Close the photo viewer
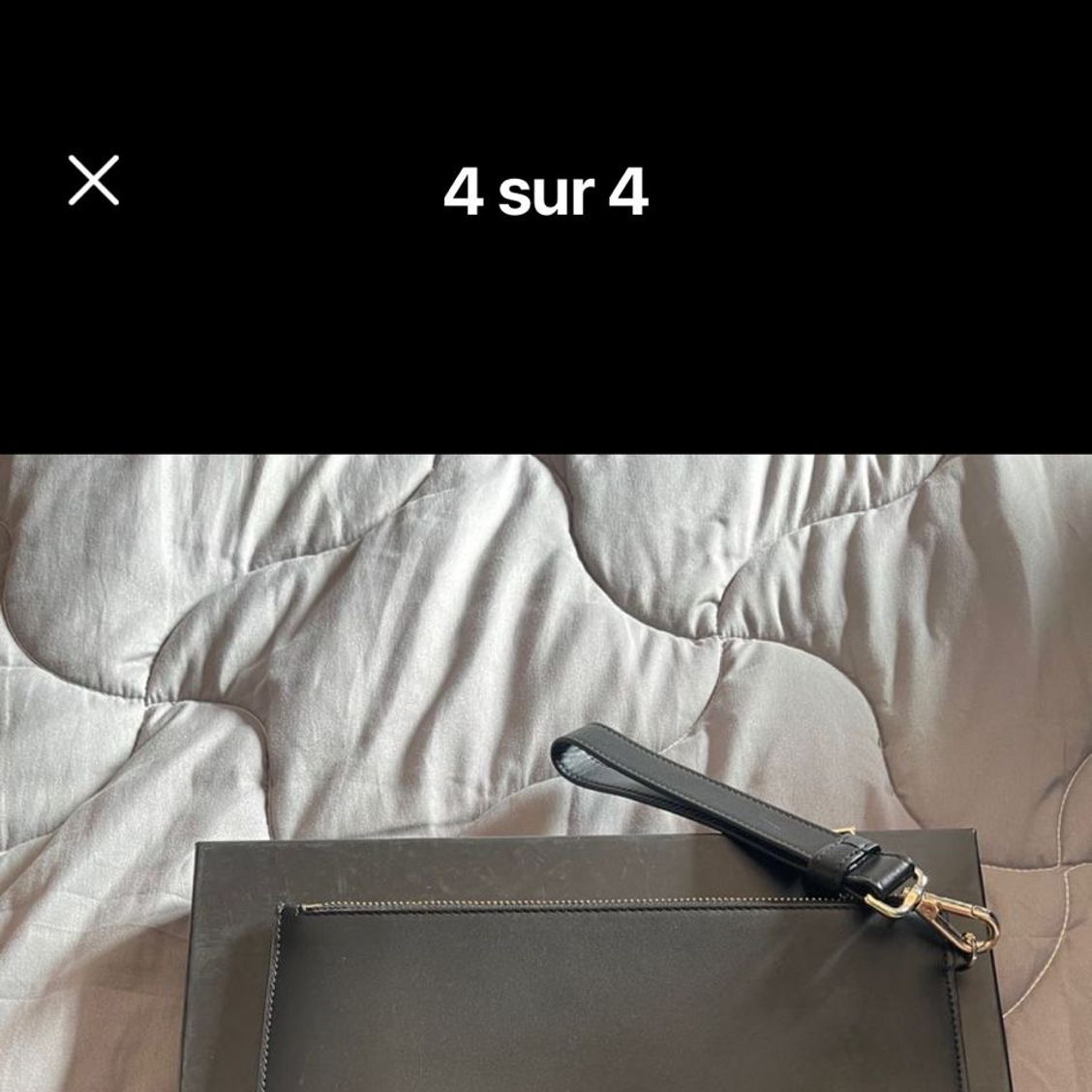 (94, 181)
